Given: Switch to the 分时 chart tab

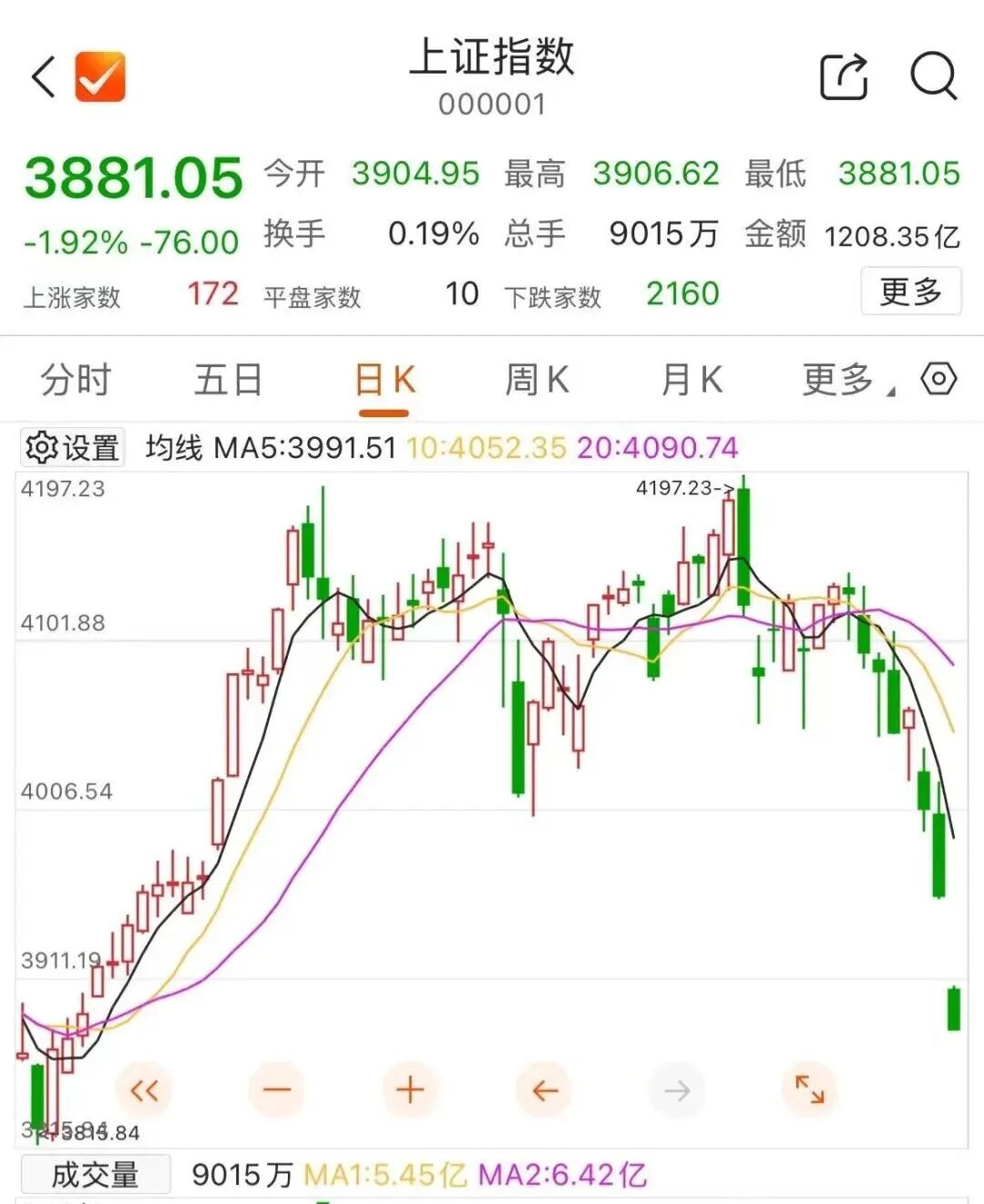Looking at the screenshot, I should point(76,379).
